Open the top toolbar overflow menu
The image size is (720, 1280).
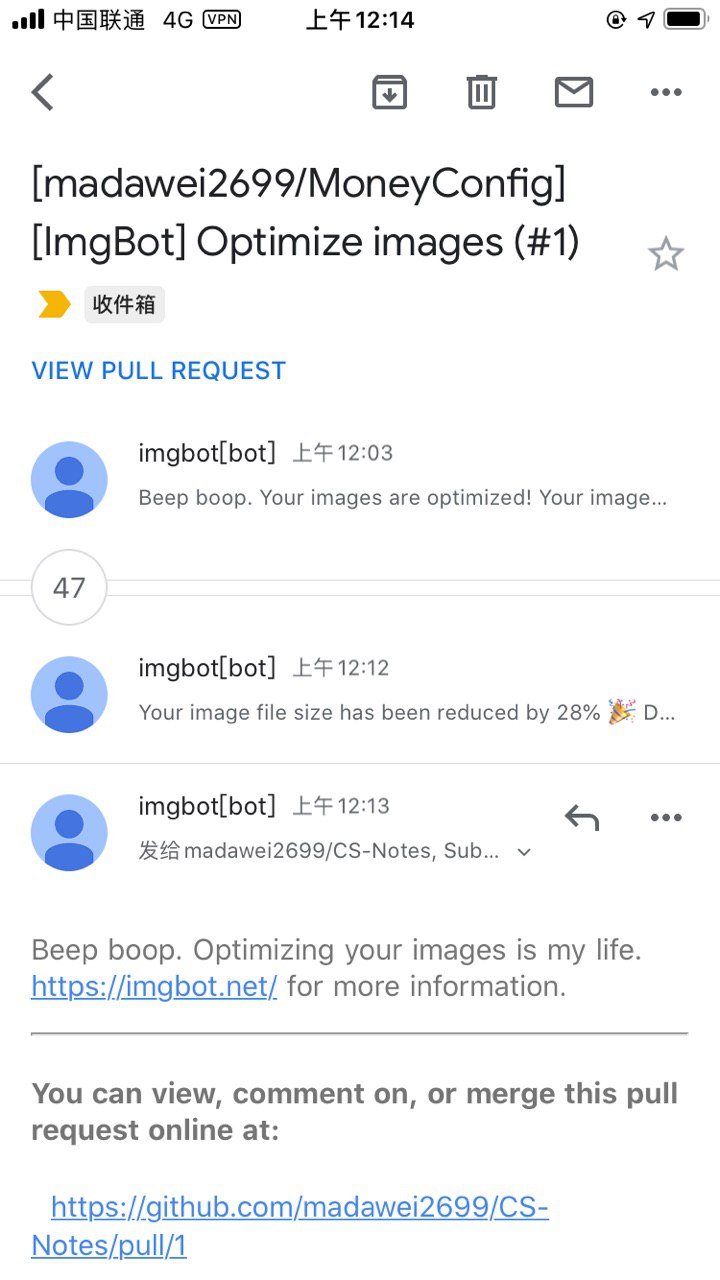(665, 93)
